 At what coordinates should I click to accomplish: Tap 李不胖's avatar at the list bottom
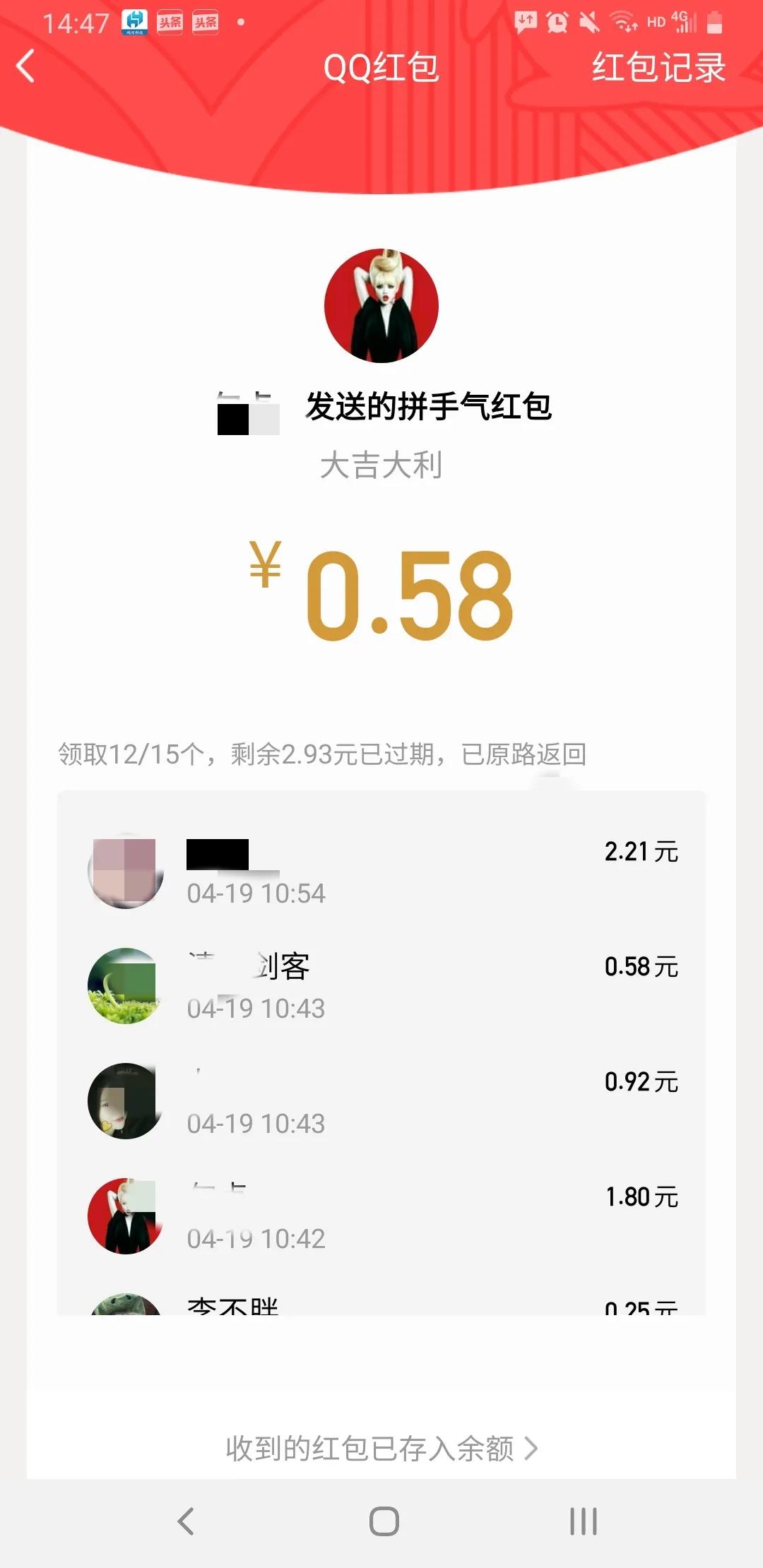pos(124,1310)
